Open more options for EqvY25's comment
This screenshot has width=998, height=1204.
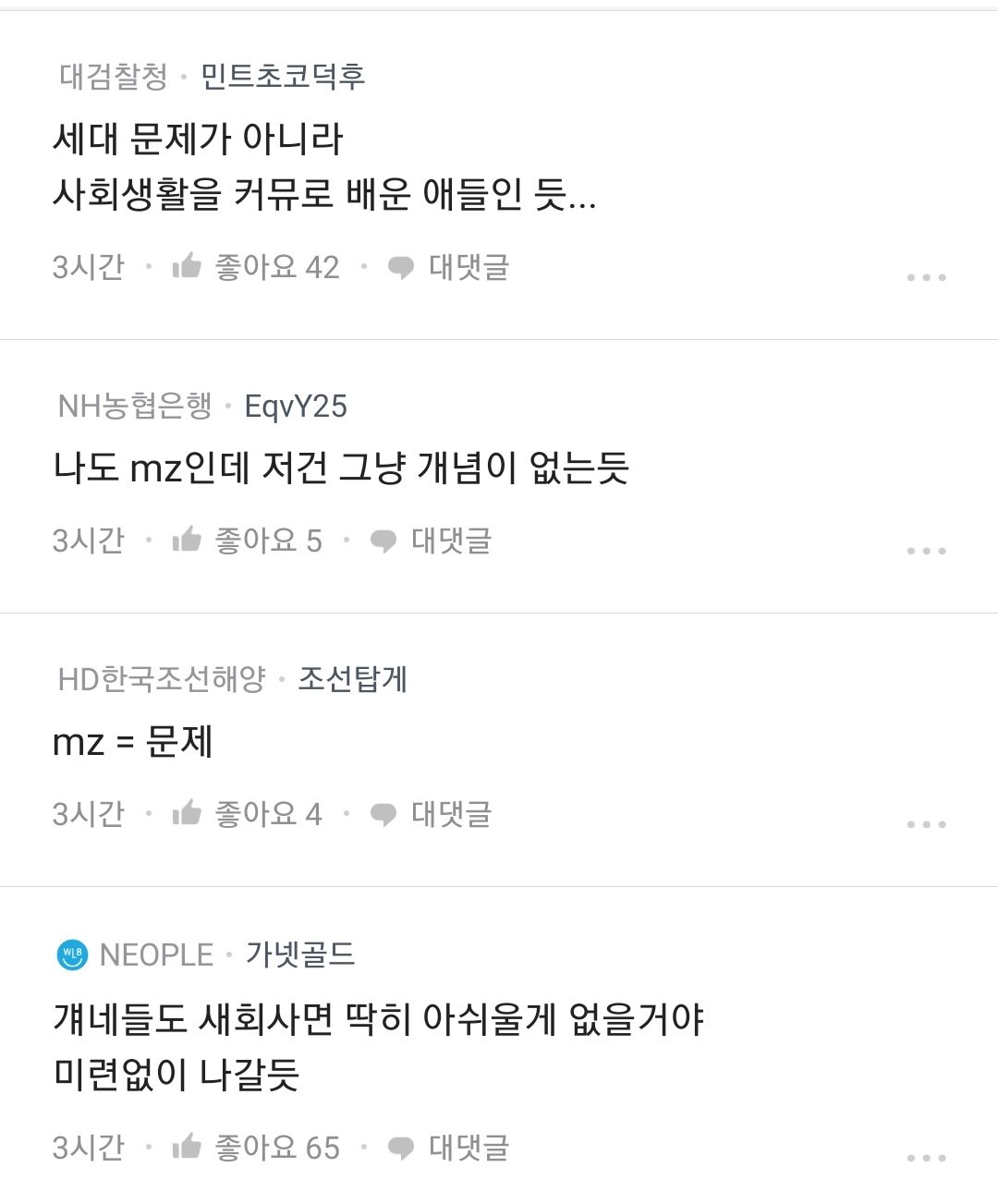926,551
